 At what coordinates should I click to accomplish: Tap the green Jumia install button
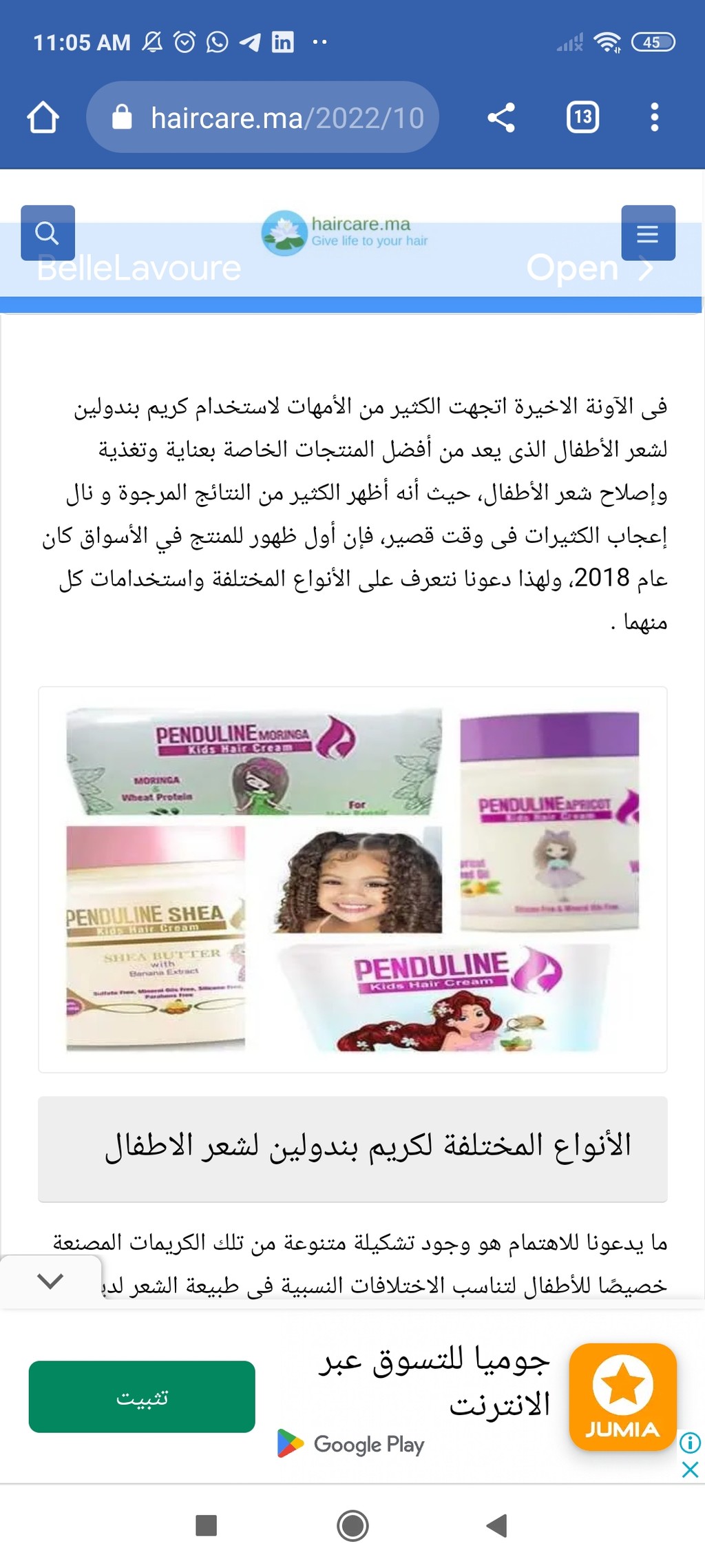142,1396
